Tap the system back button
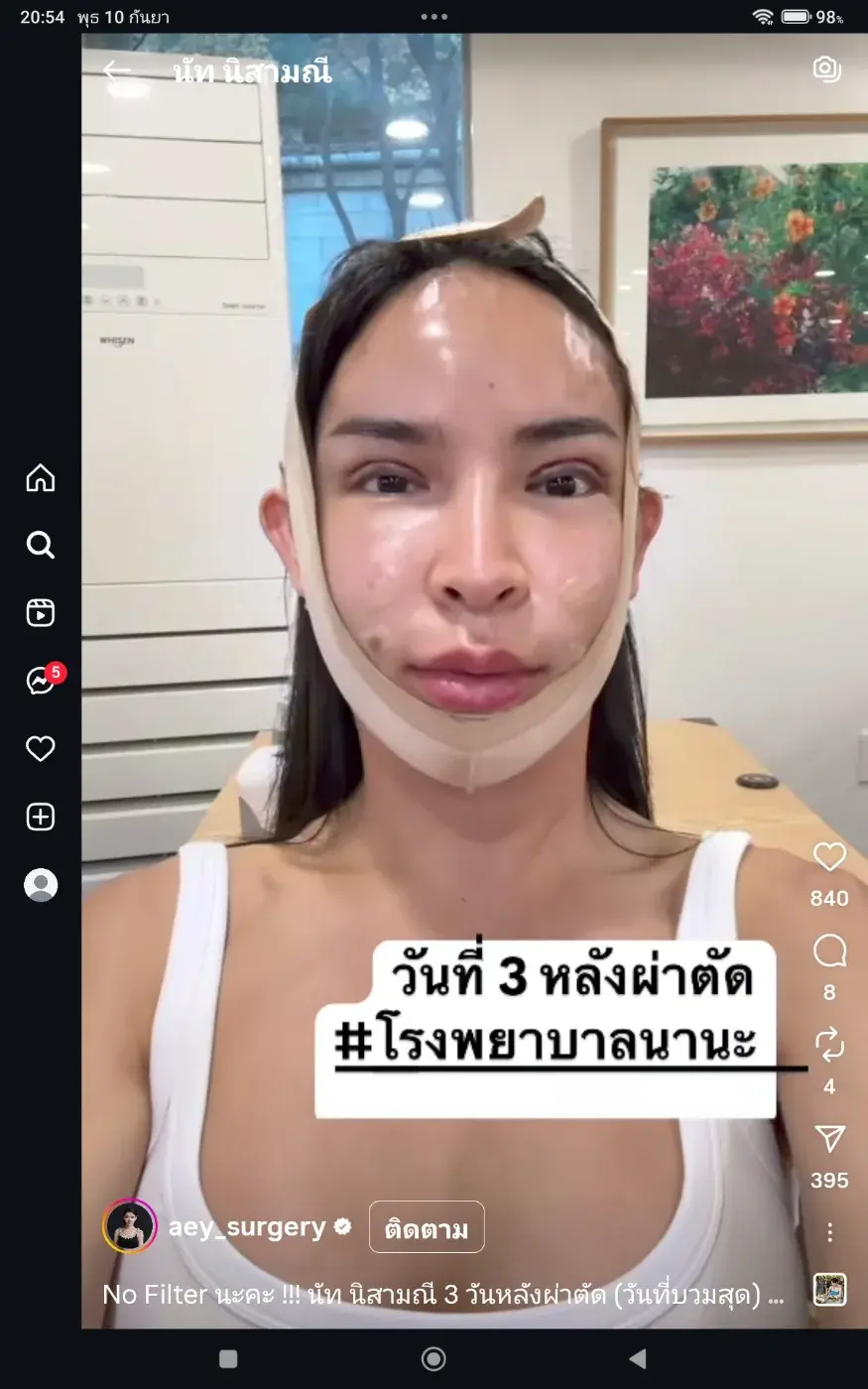Screen dimensions: 868x1389 pyautogui.click(x=638, y=1358)
